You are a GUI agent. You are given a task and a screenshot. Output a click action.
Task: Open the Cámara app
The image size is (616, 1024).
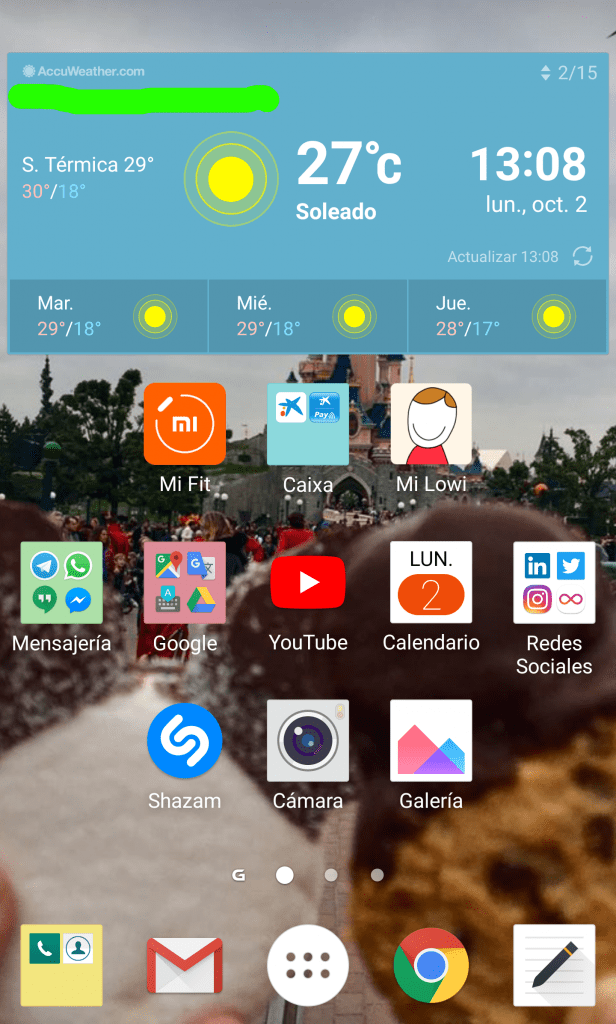308,741
